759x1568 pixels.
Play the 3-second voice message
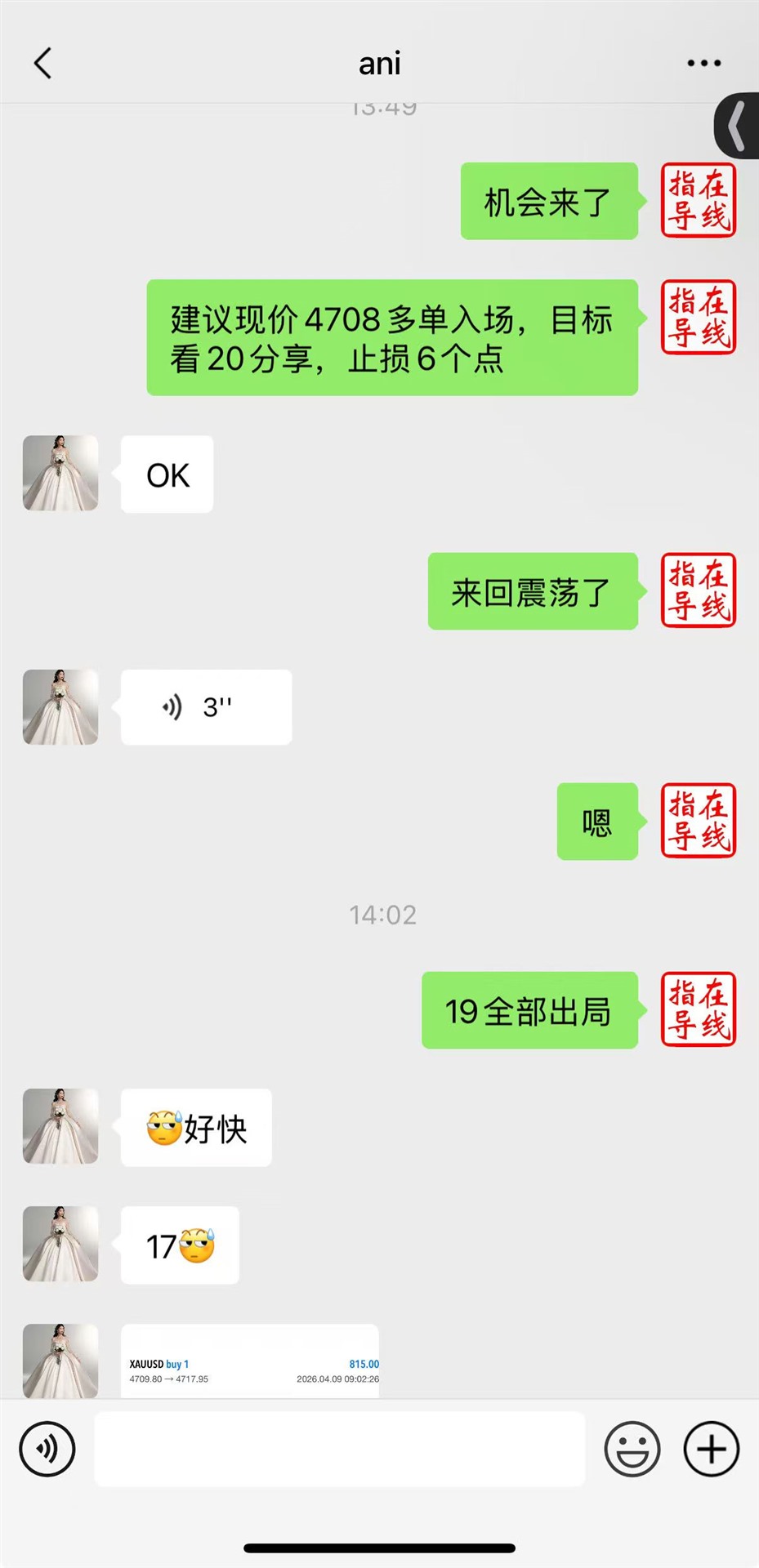tap(204, 707)
